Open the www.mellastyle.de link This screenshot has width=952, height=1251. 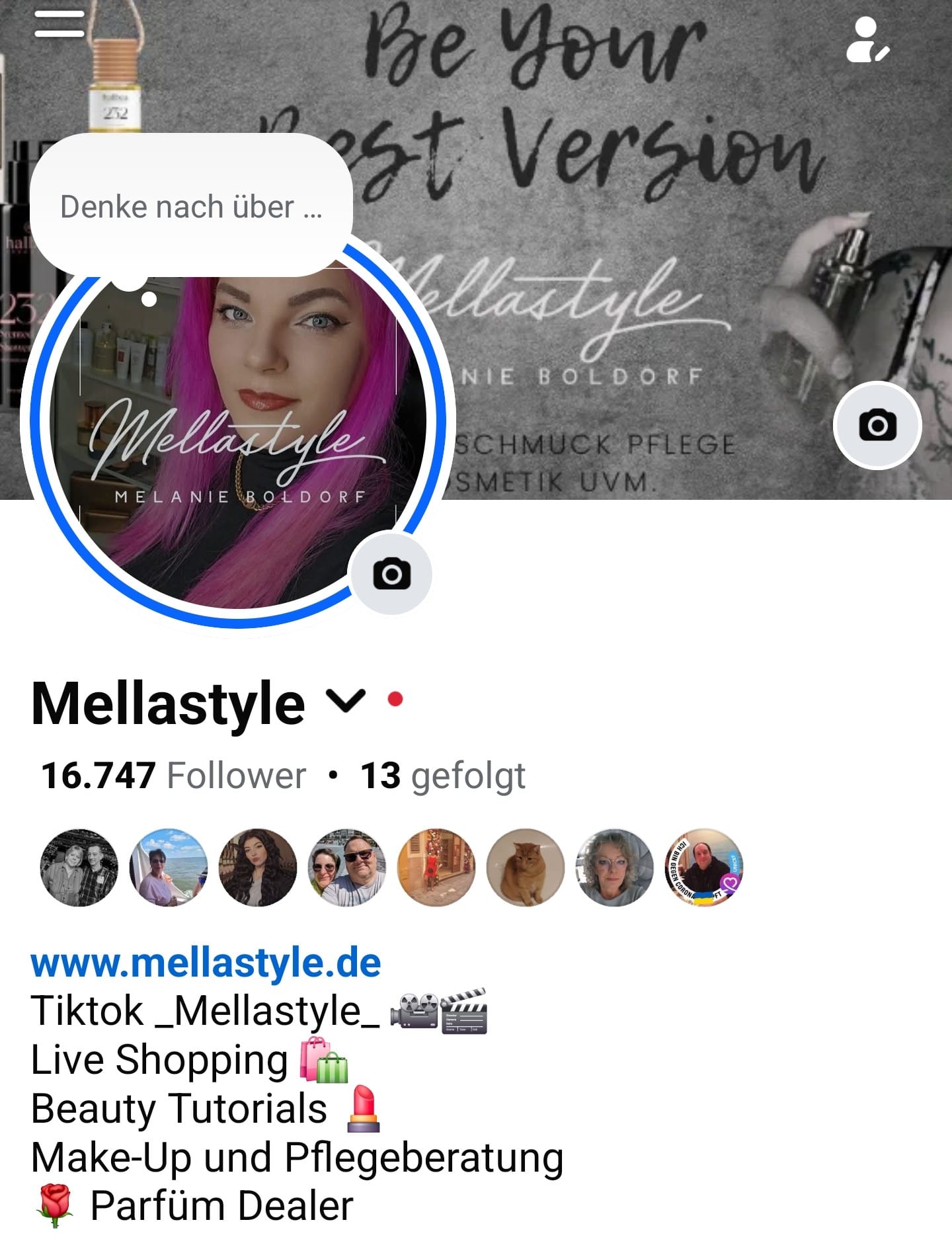pos(206,962)
